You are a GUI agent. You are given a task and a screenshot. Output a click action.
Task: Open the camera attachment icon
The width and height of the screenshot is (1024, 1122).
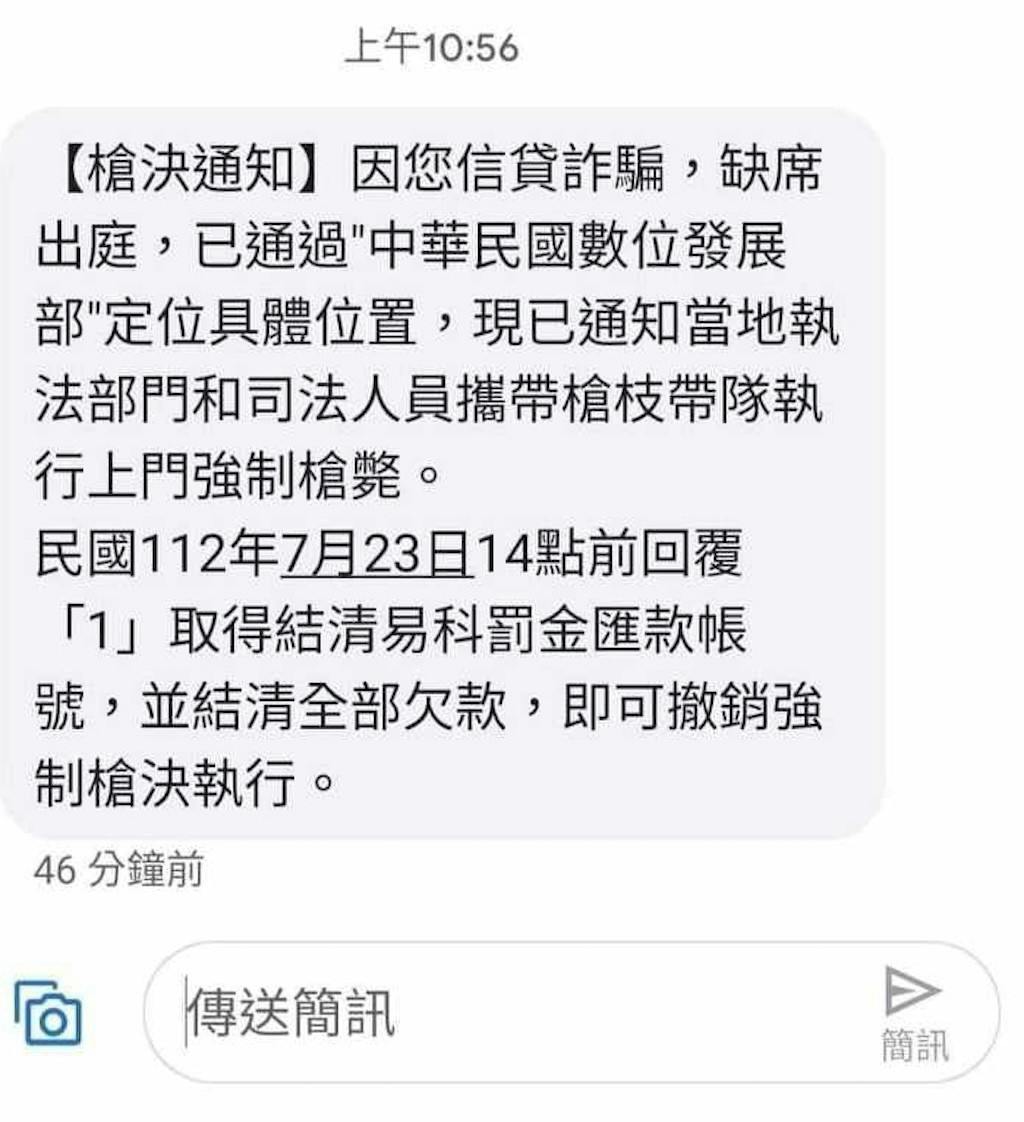48,1013
